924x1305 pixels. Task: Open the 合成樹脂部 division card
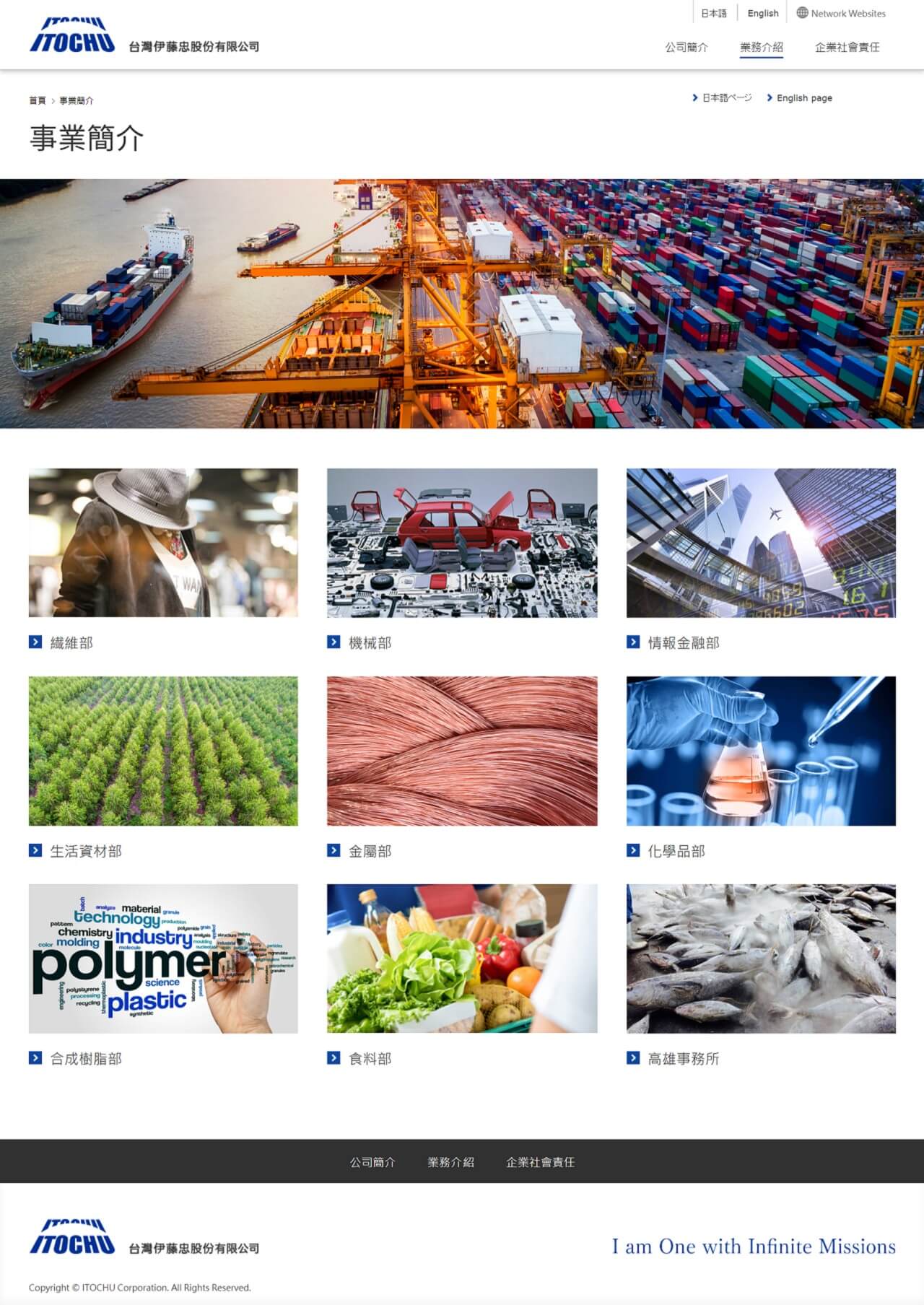(x=163, y=959)
